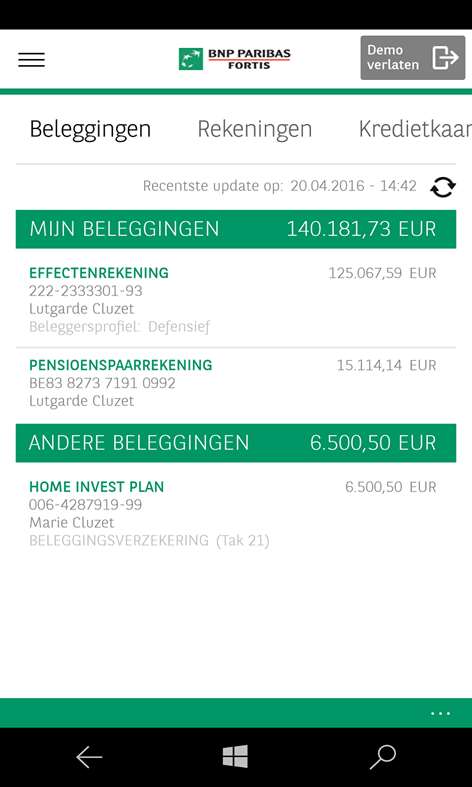Tap the Windows home button

(235, 756)
